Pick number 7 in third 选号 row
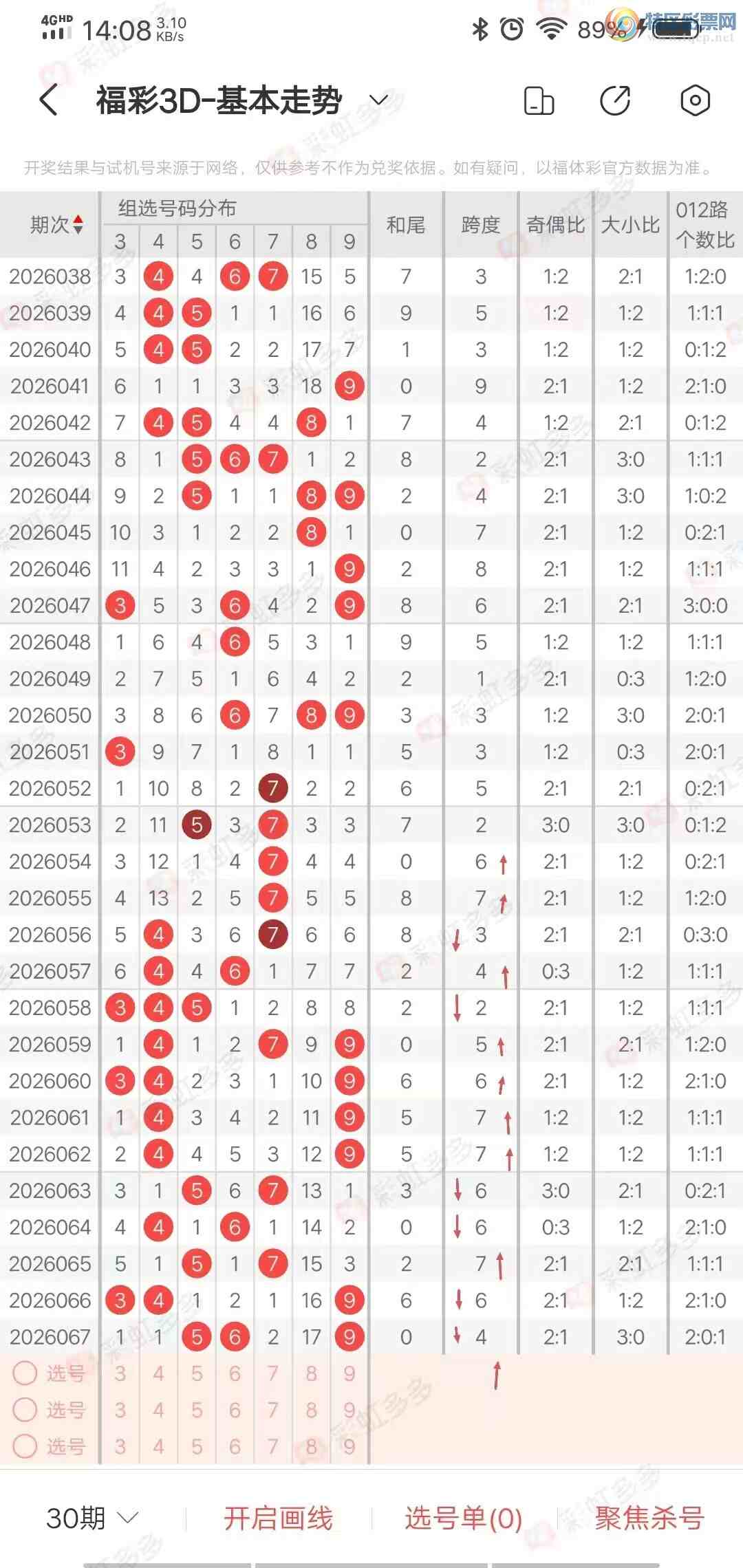This screenshot has width=743, height=1568. pyautogui.click(x=273, y=1446)
